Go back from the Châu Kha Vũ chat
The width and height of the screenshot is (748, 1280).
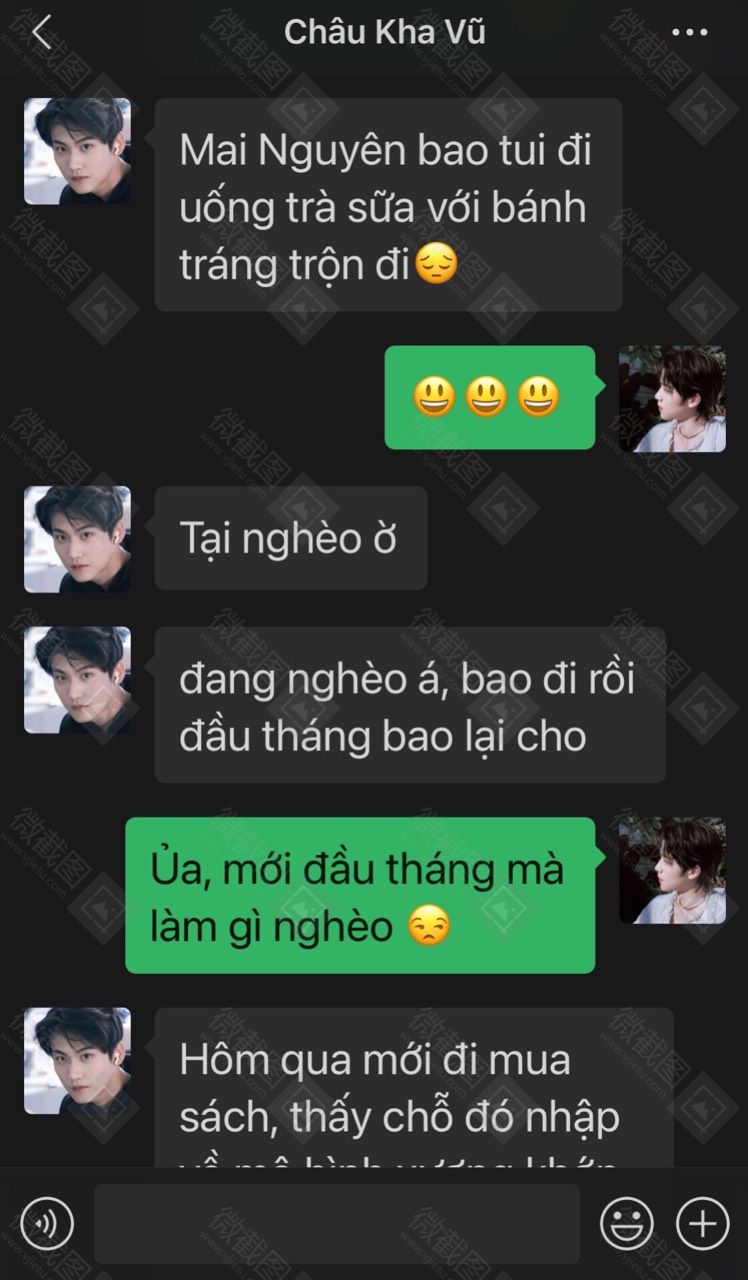[x=41, y=33]
